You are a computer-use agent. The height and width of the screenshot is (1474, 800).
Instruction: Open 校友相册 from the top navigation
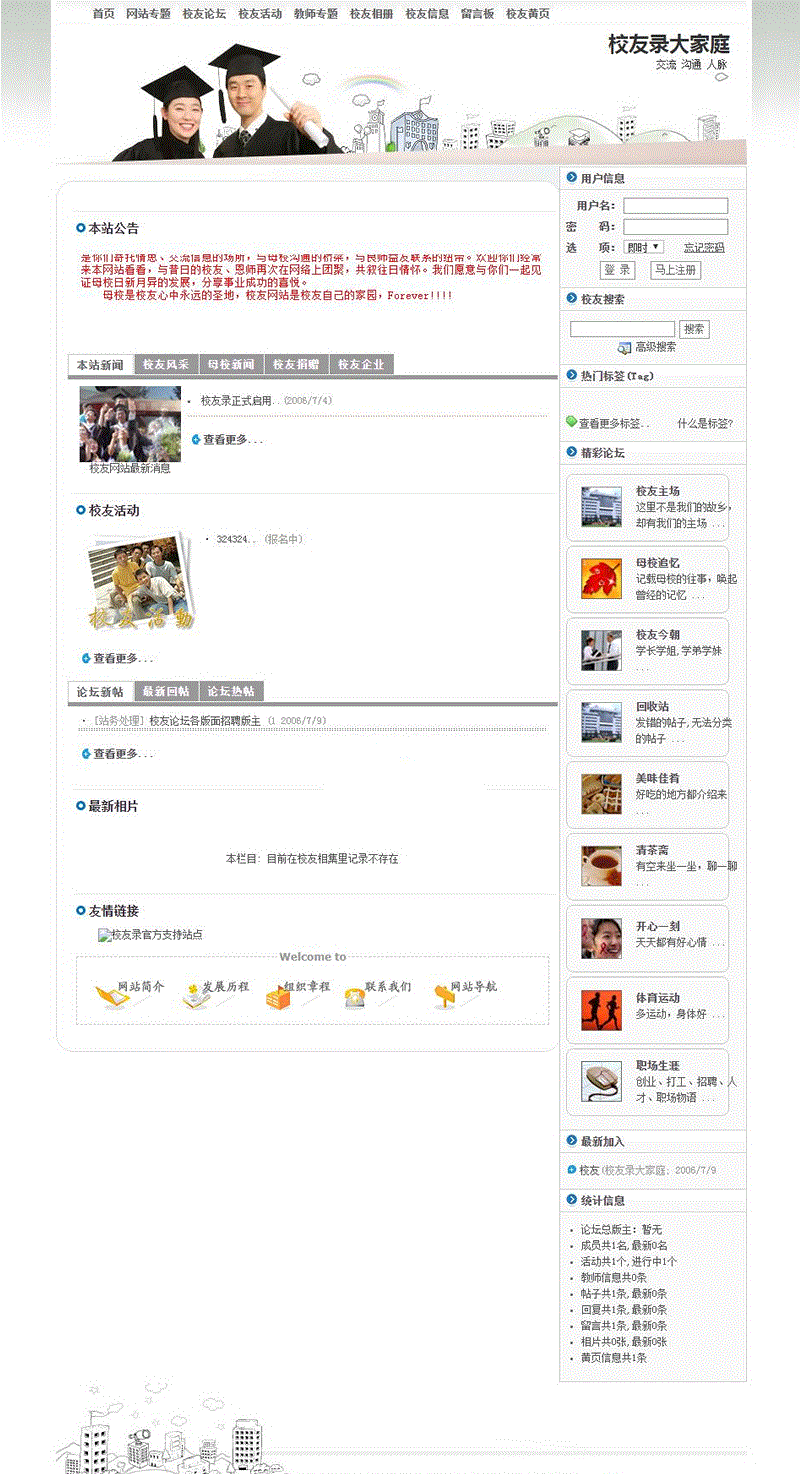point(371,14)
